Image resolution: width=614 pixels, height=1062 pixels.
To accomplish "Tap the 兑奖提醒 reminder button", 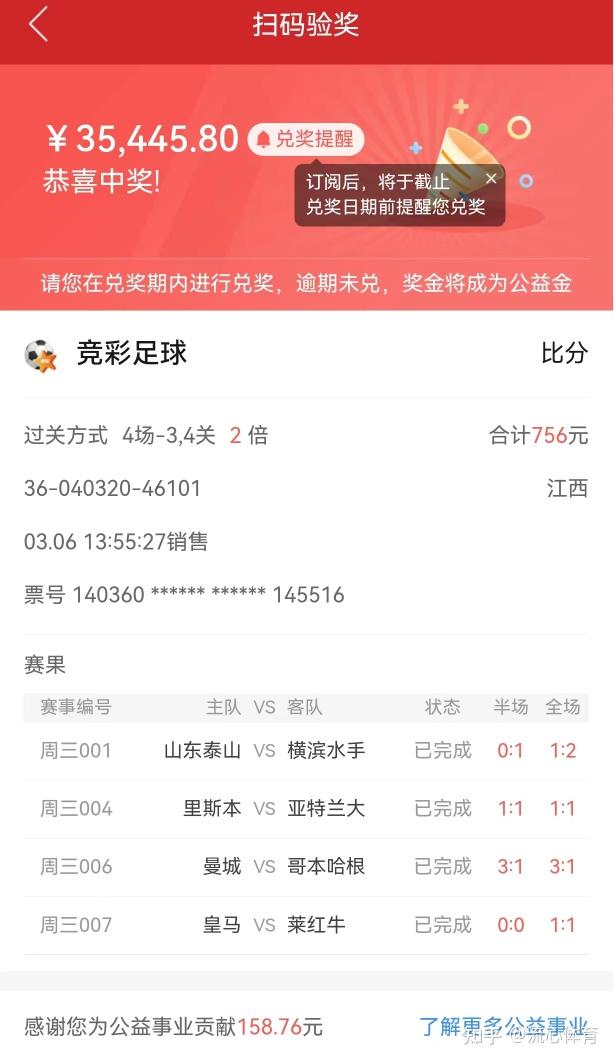I will click(306, 139).
